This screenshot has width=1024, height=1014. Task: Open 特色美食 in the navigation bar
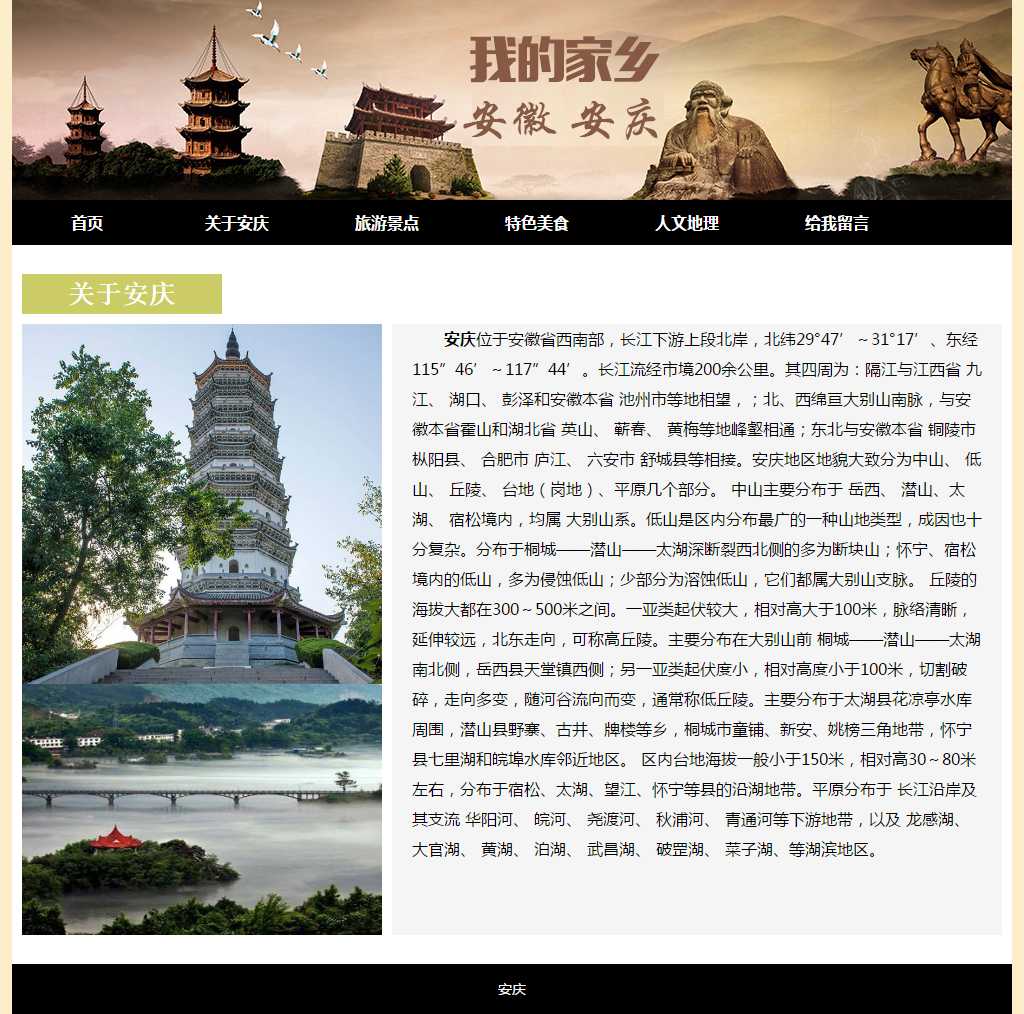(x=537, y=223)
